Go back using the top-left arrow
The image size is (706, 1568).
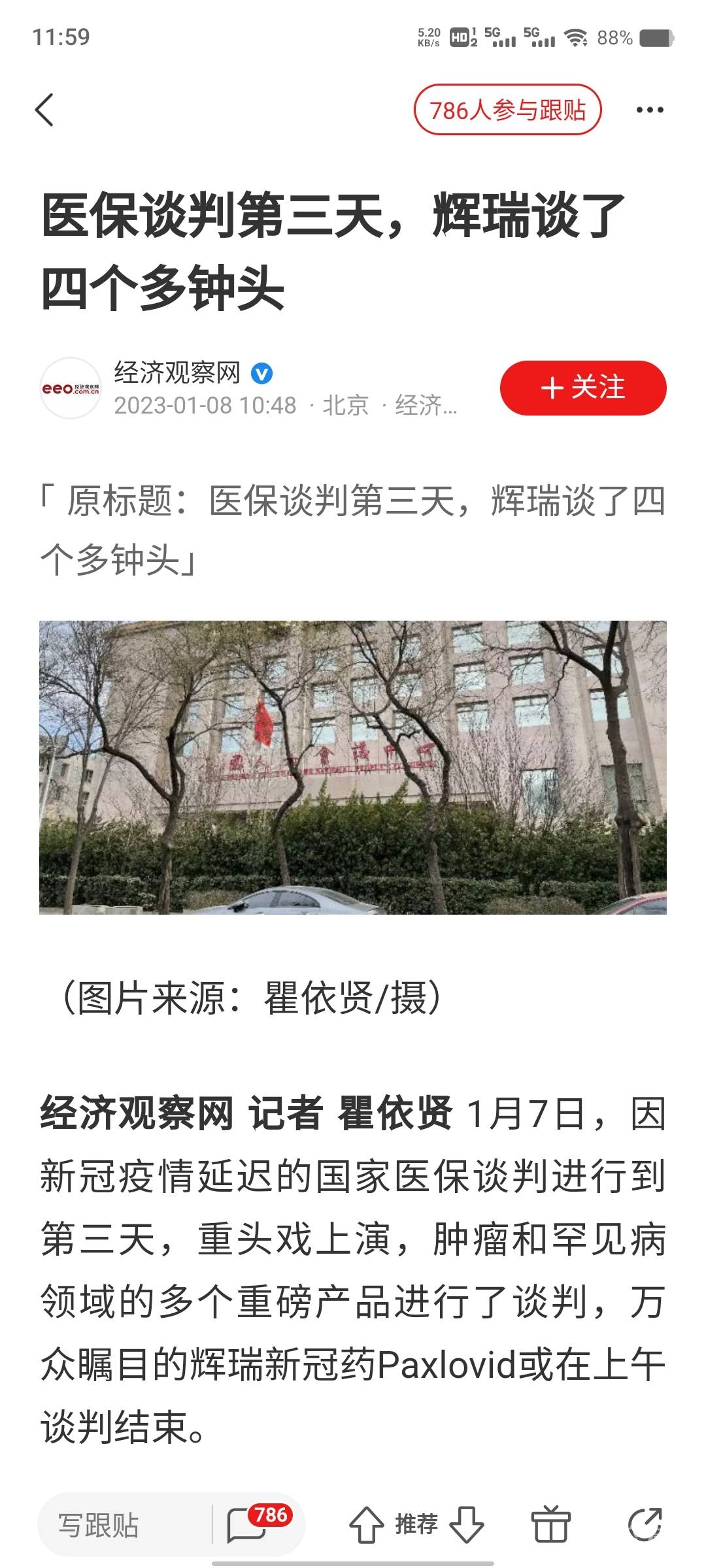click(x=44, y=110)
